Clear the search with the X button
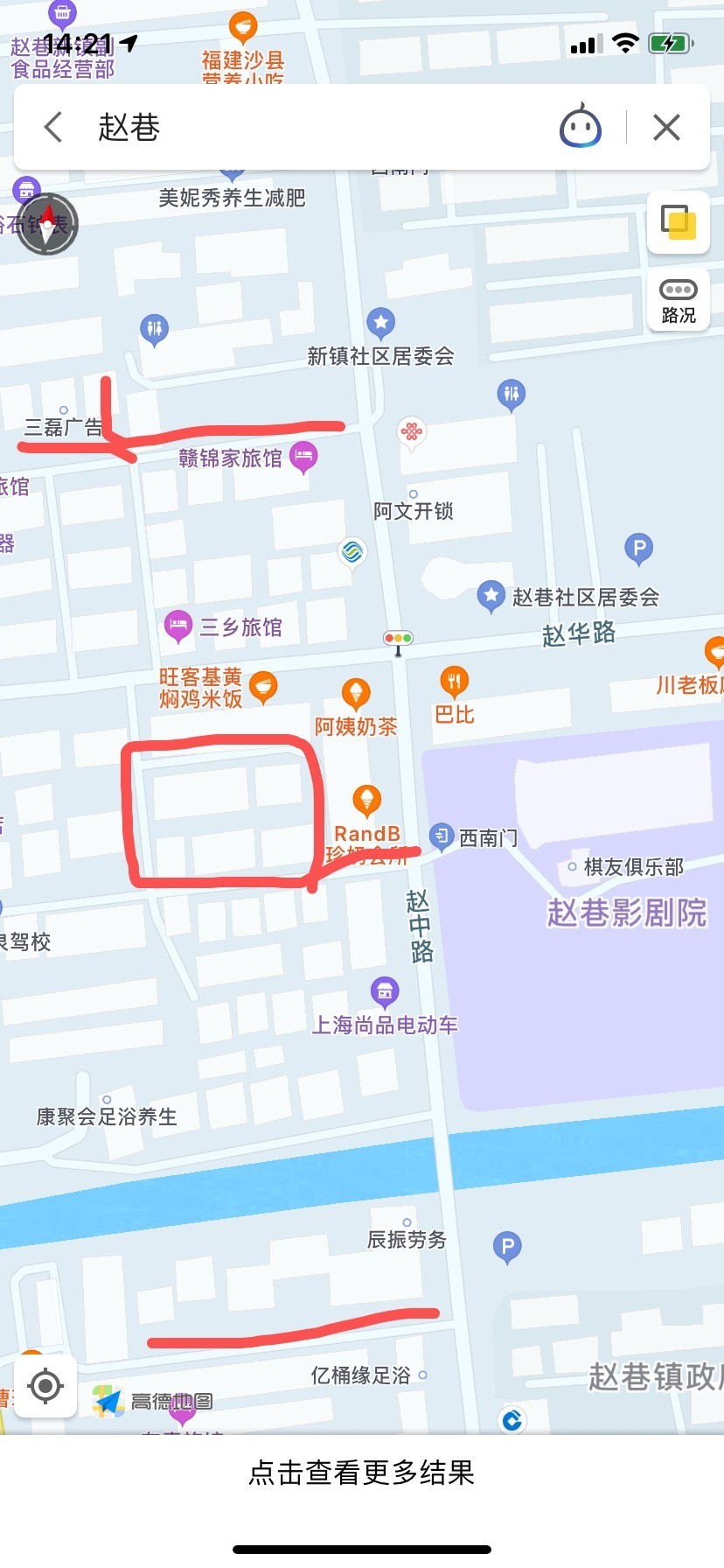 (666, 128)
